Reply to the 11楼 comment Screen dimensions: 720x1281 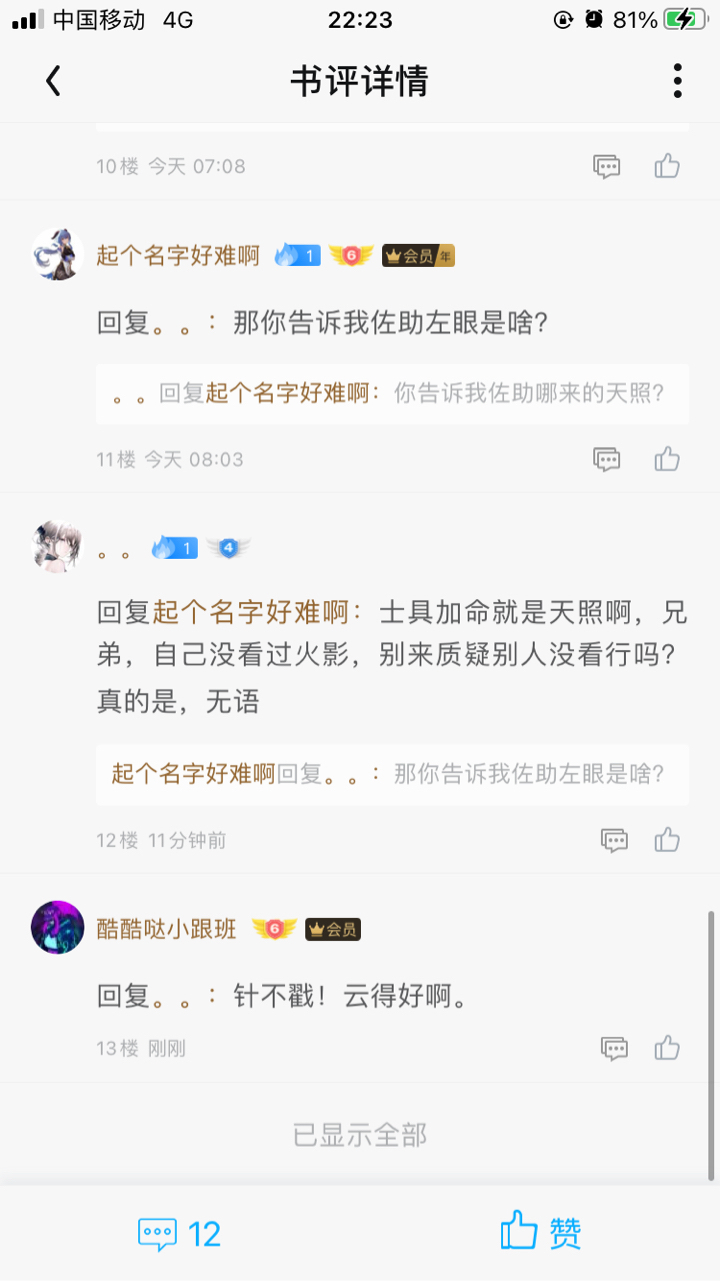pos(607,460)
